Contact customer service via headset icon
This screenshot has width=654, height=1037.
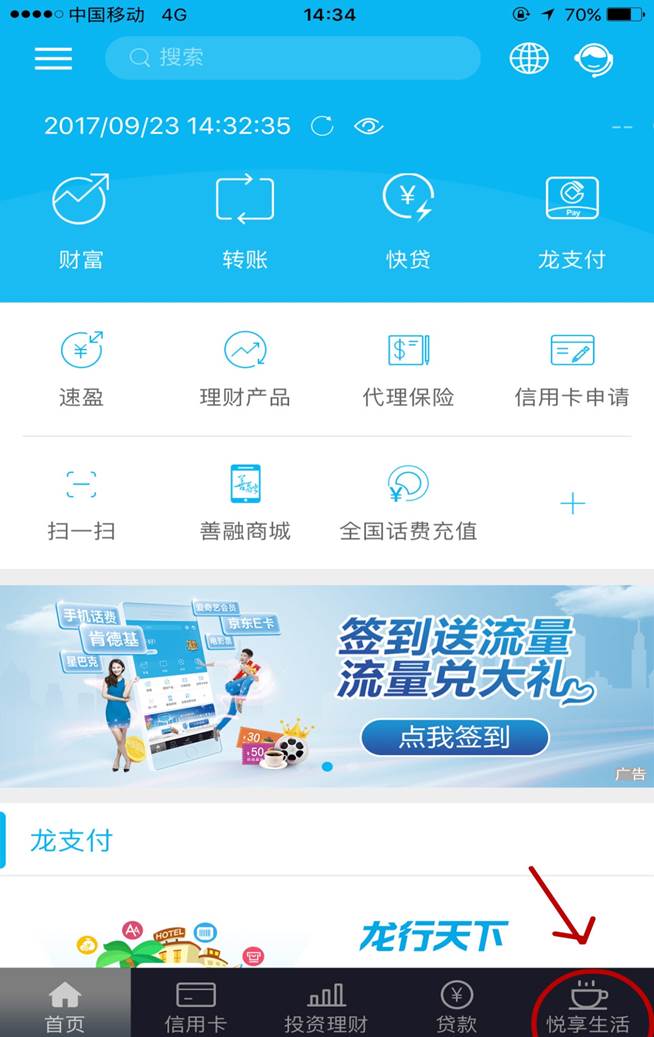tap(594, 59)
